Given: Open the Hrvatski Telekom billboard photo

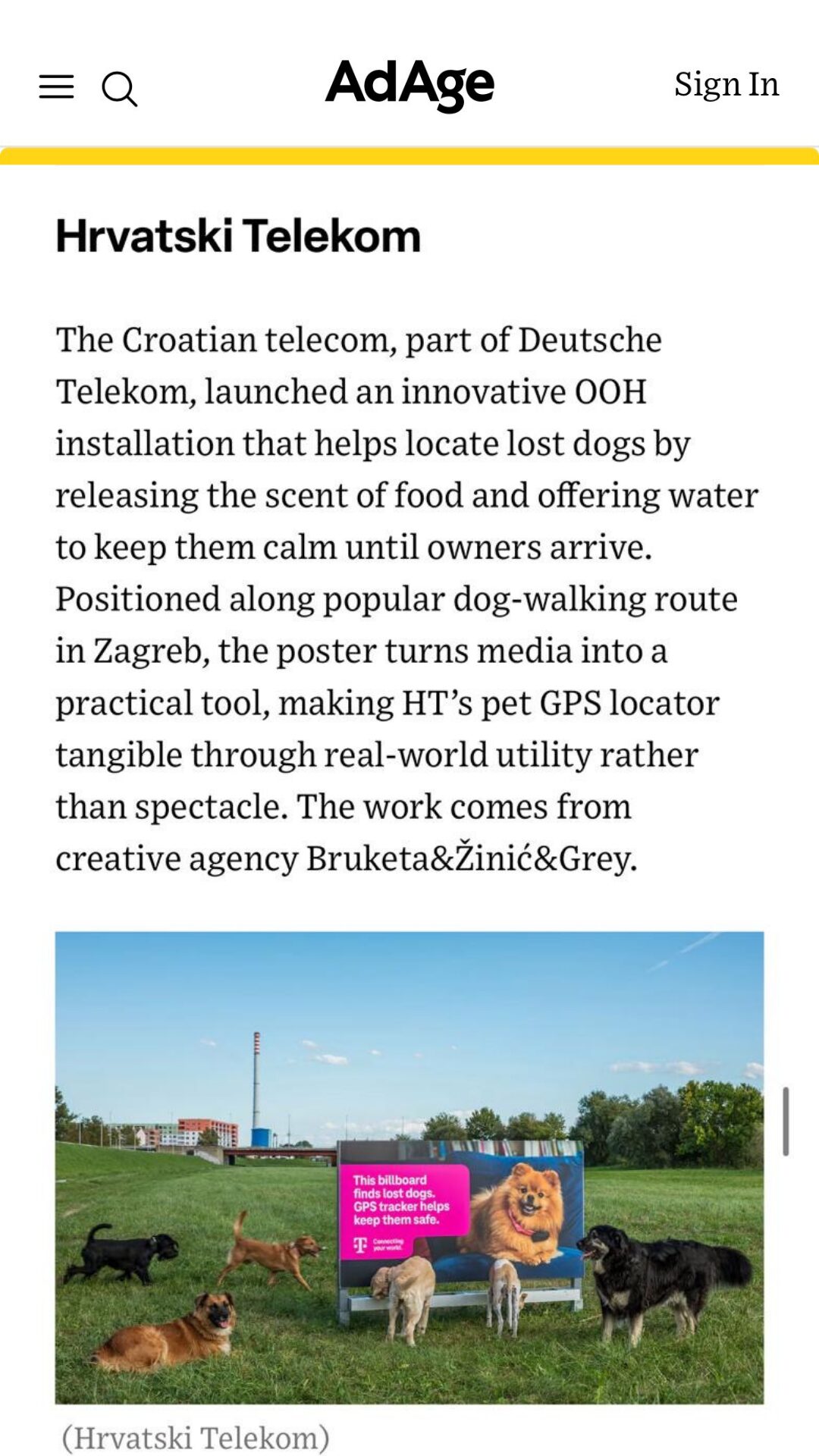Looking at the screenshot, I should tap(409, 1167).
